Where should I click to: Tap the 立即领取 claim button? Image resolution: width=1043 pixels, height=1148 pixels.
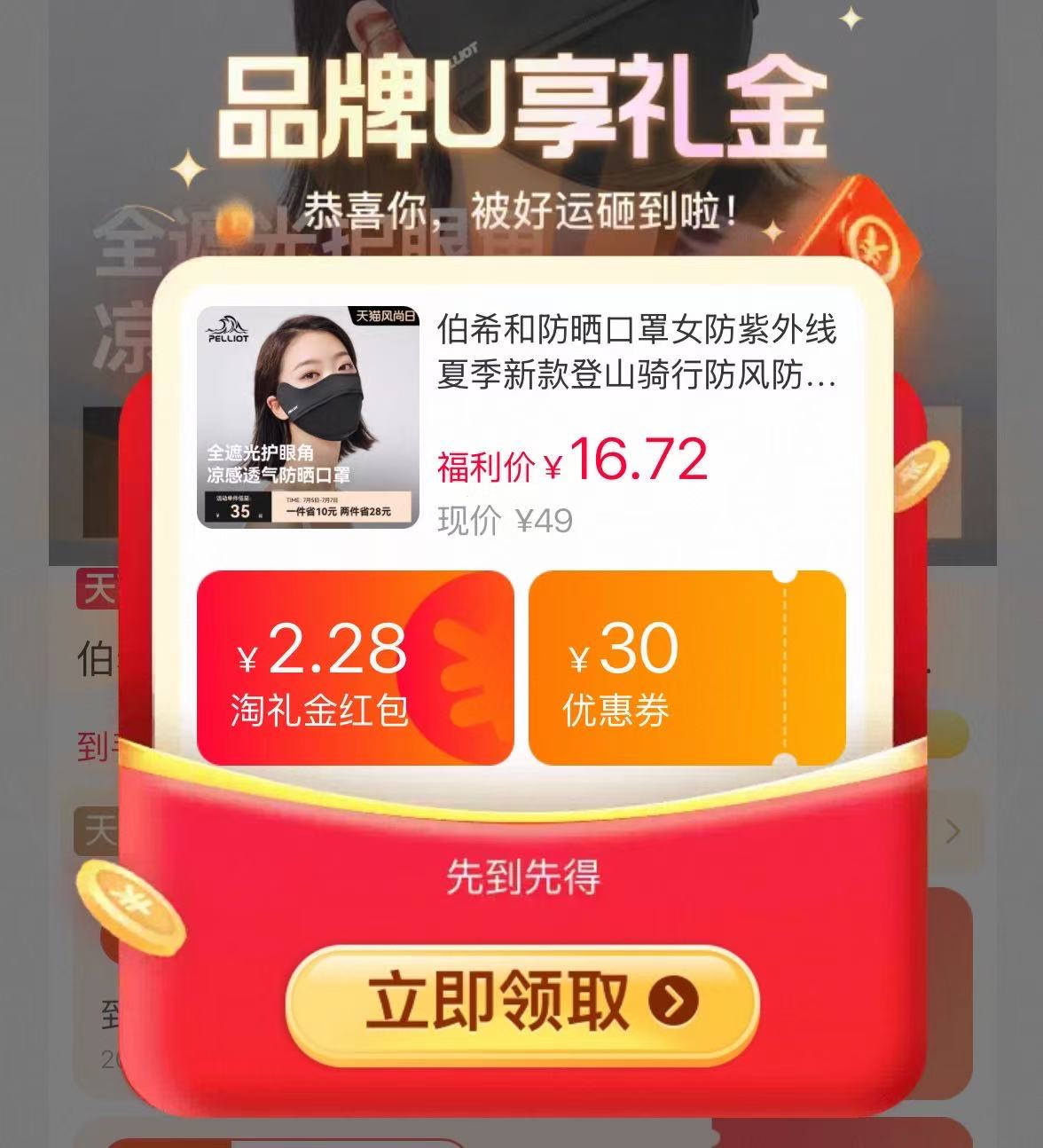521,1001
